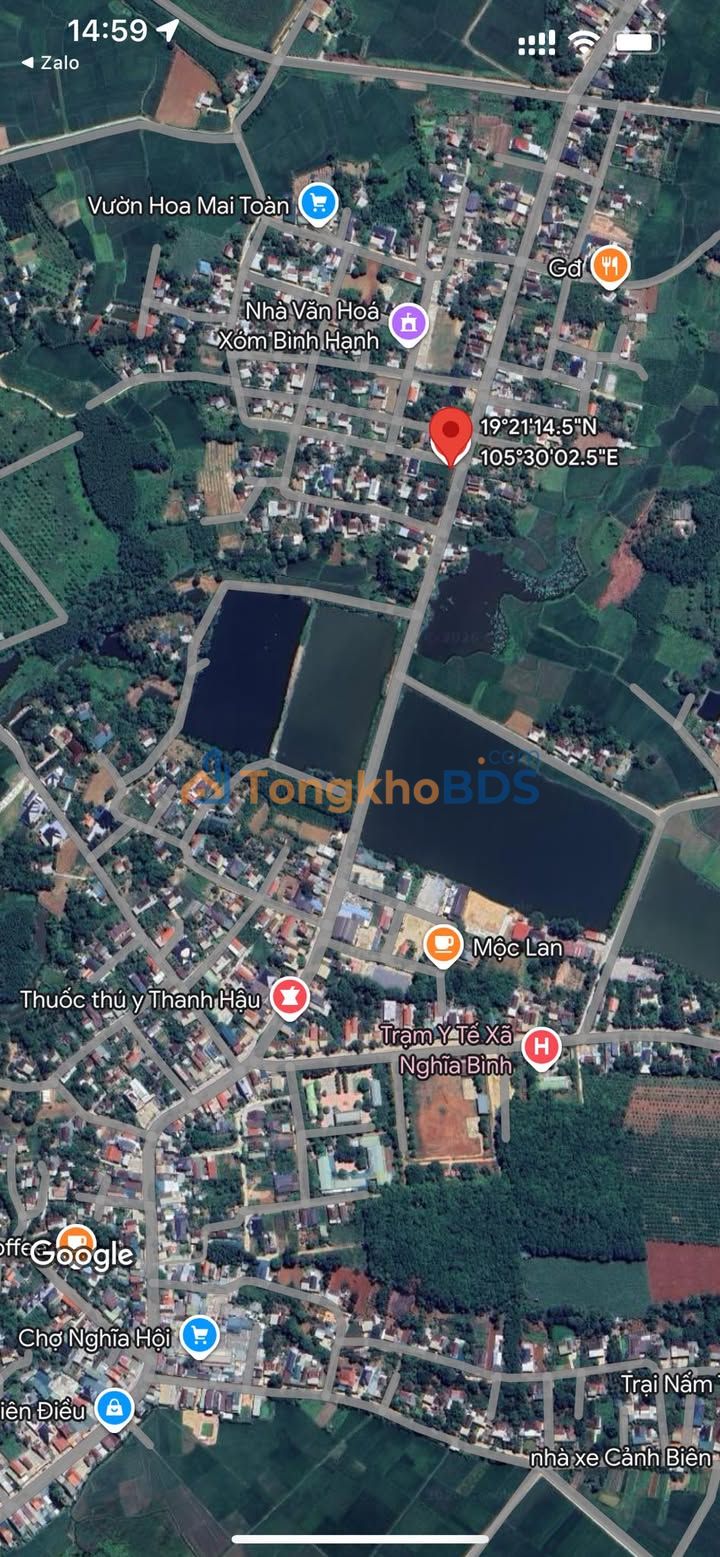Open the Mộc Lan café marker
720x1557 pixels.
443,946
